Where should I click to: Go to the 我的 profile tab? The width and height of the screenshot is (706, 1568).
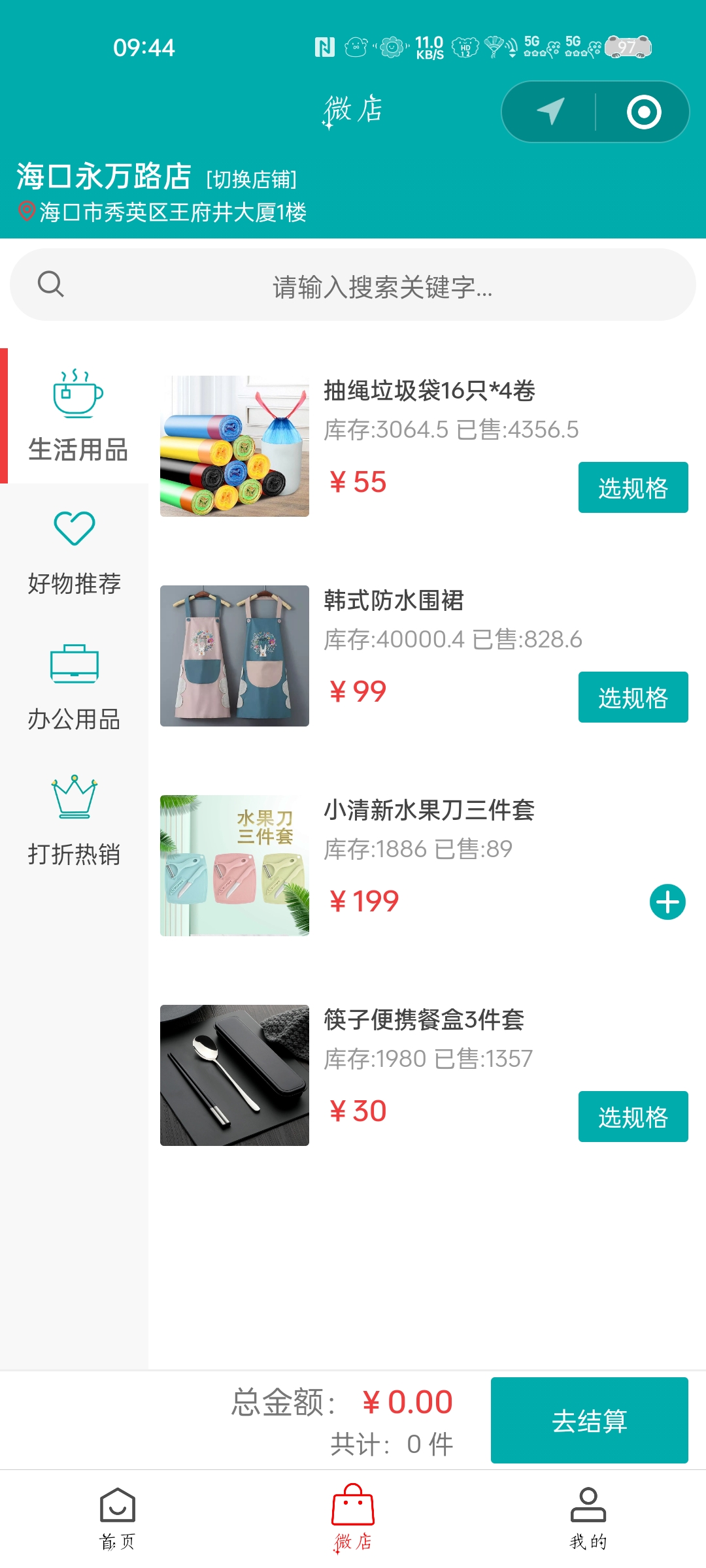(x=588, y=1518)
